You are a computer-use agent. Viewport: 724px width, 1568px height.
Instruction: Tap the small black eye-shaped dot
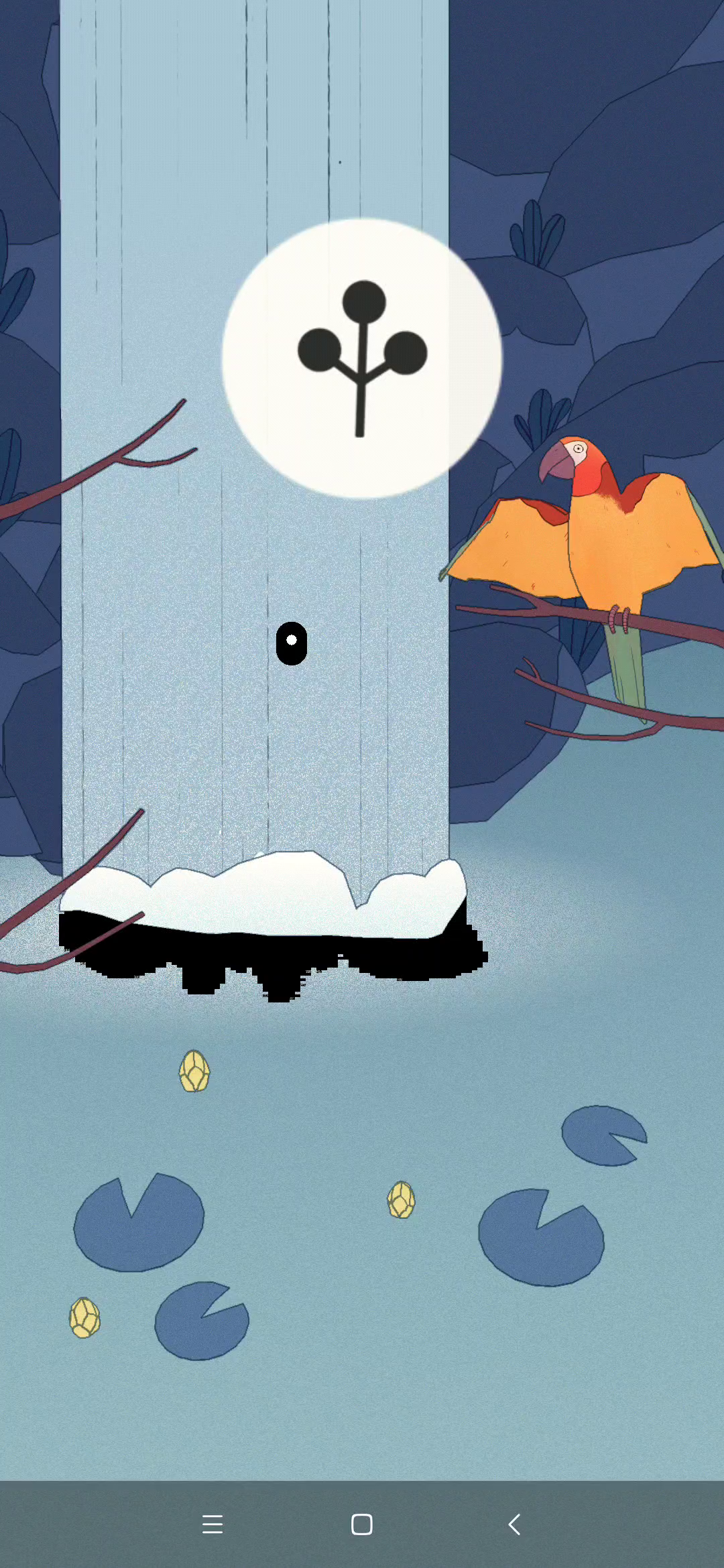(x=292, y=643)
